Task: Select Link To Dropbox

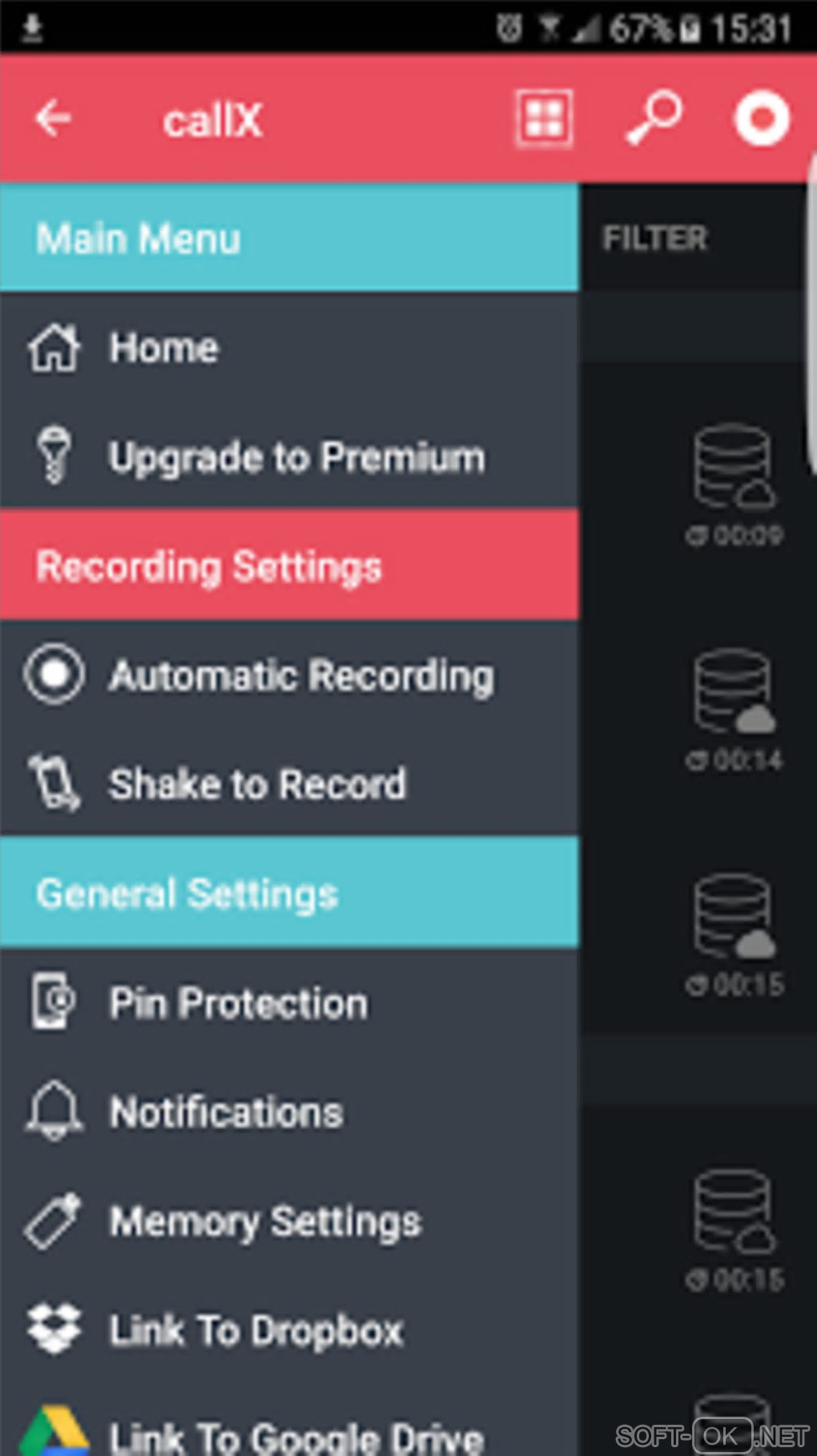Action: pos(256,1330)
